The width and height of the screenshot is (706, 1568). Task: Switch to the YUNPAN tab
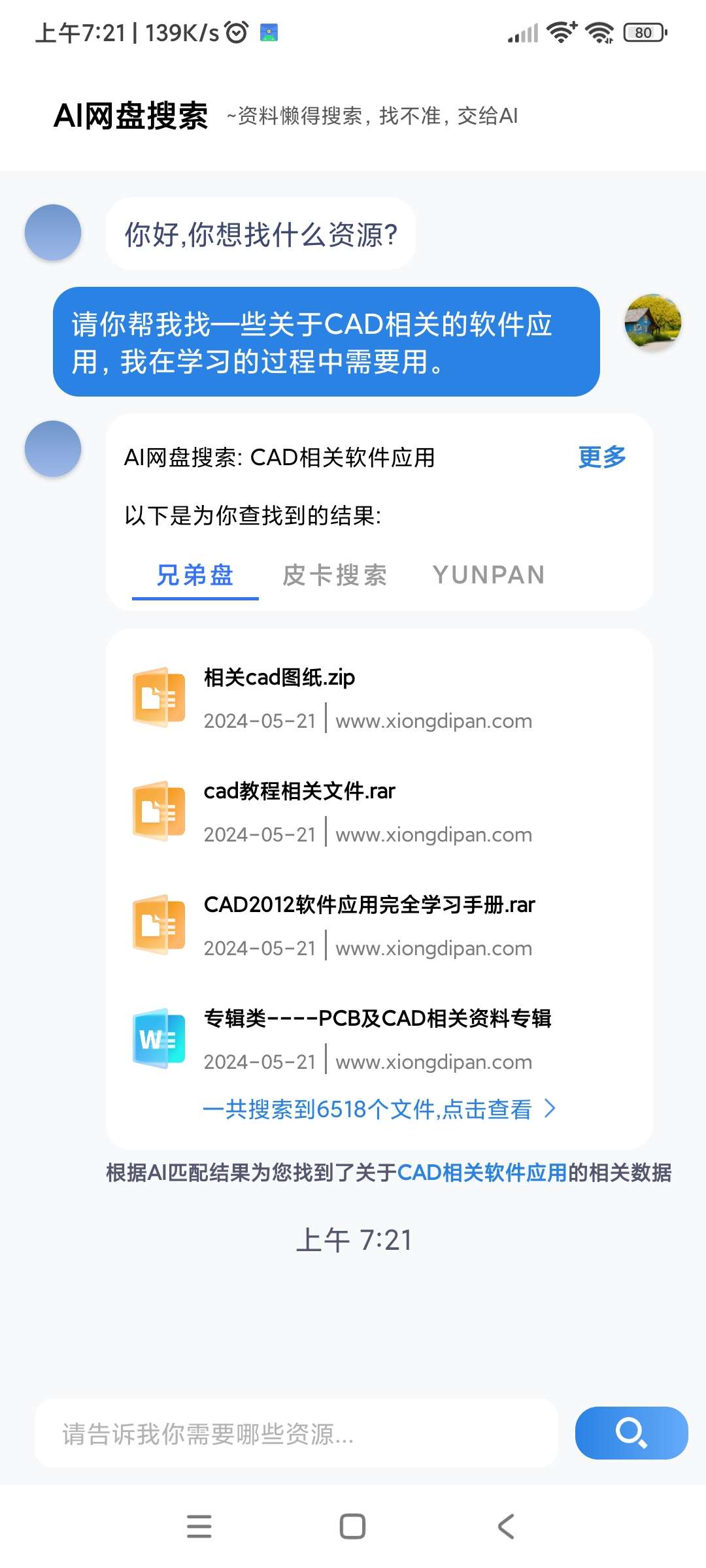[x=488, y=575]
